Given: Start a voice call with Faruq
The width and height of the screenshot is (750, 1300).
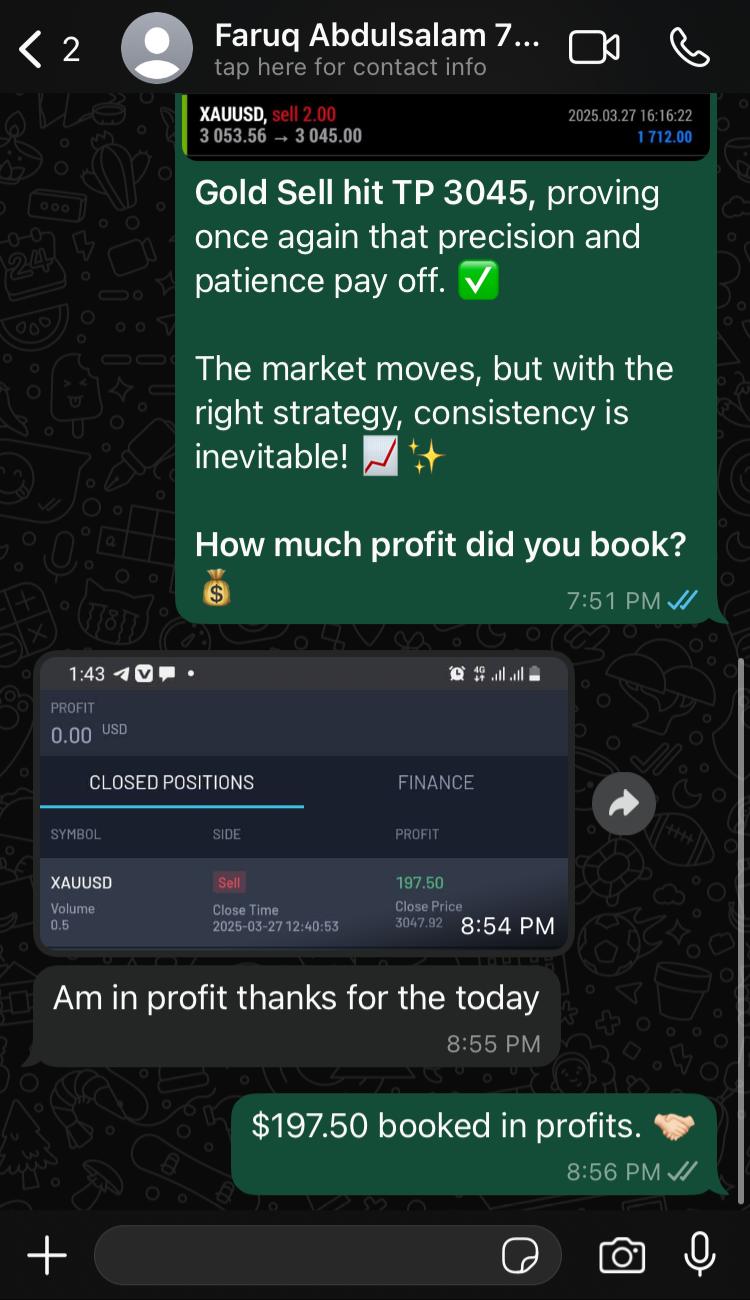Looking at the screenshot, I should pyautogui.click(x=689, y=48).
